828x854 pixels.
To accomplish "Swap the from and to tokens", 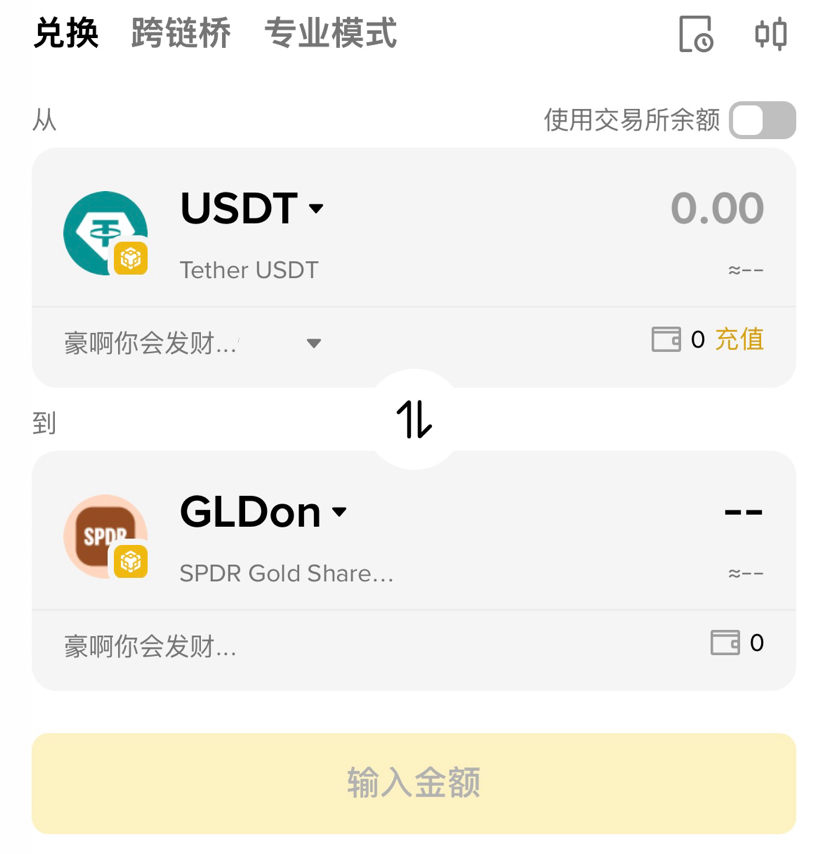I will pyautogui.click(x=414, y=419).
